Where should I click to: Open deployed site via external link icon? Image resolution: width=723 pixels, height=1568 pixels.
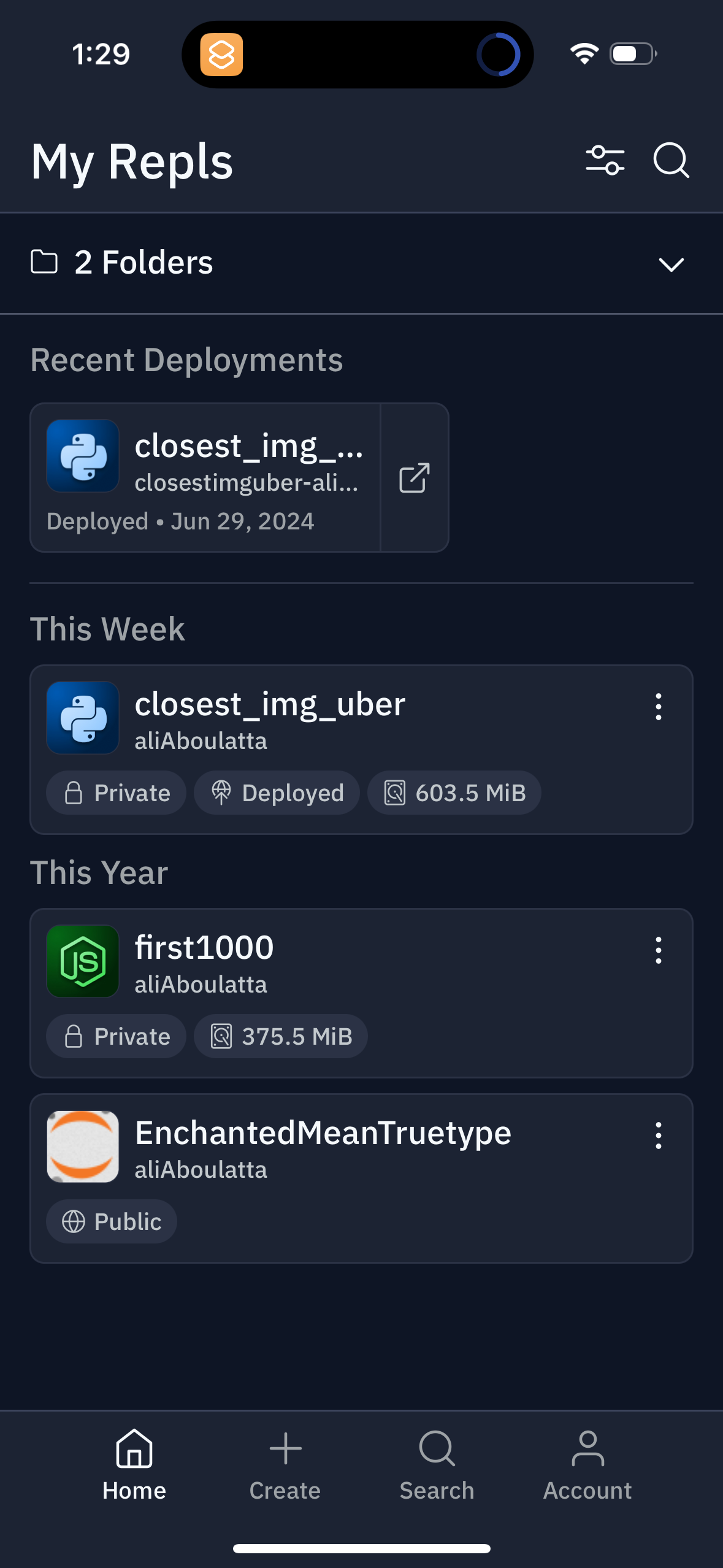coord(415,478)
